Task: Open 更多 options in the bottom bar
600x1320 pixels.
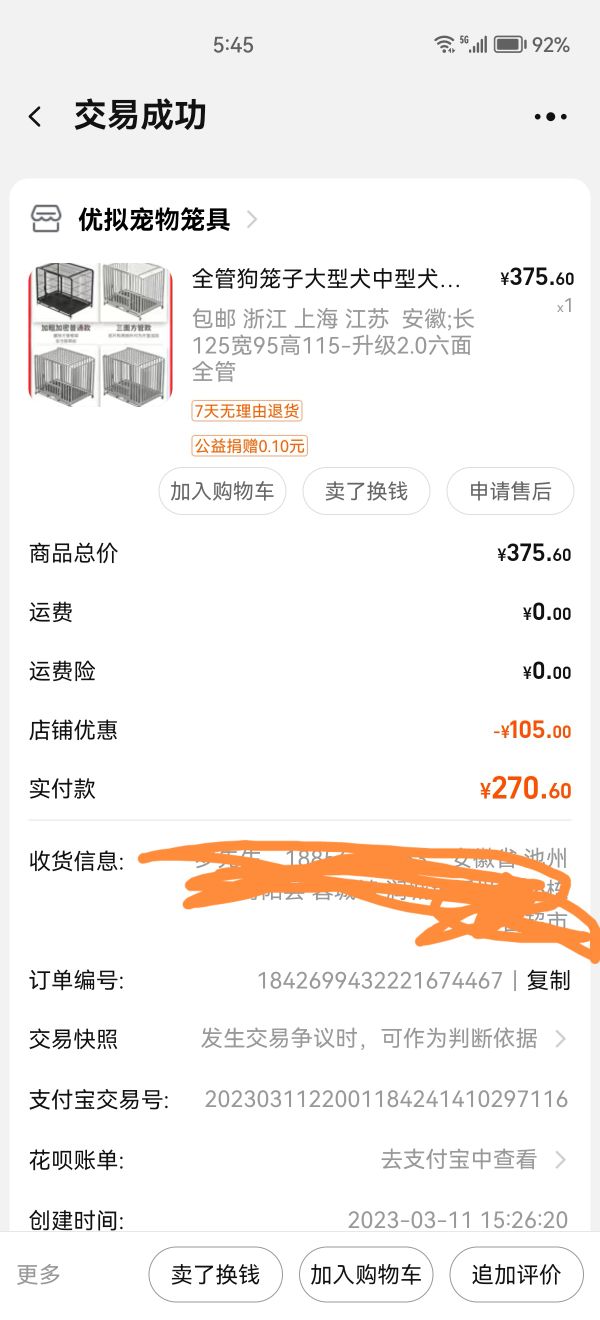Action: [x=39, y=1274]
